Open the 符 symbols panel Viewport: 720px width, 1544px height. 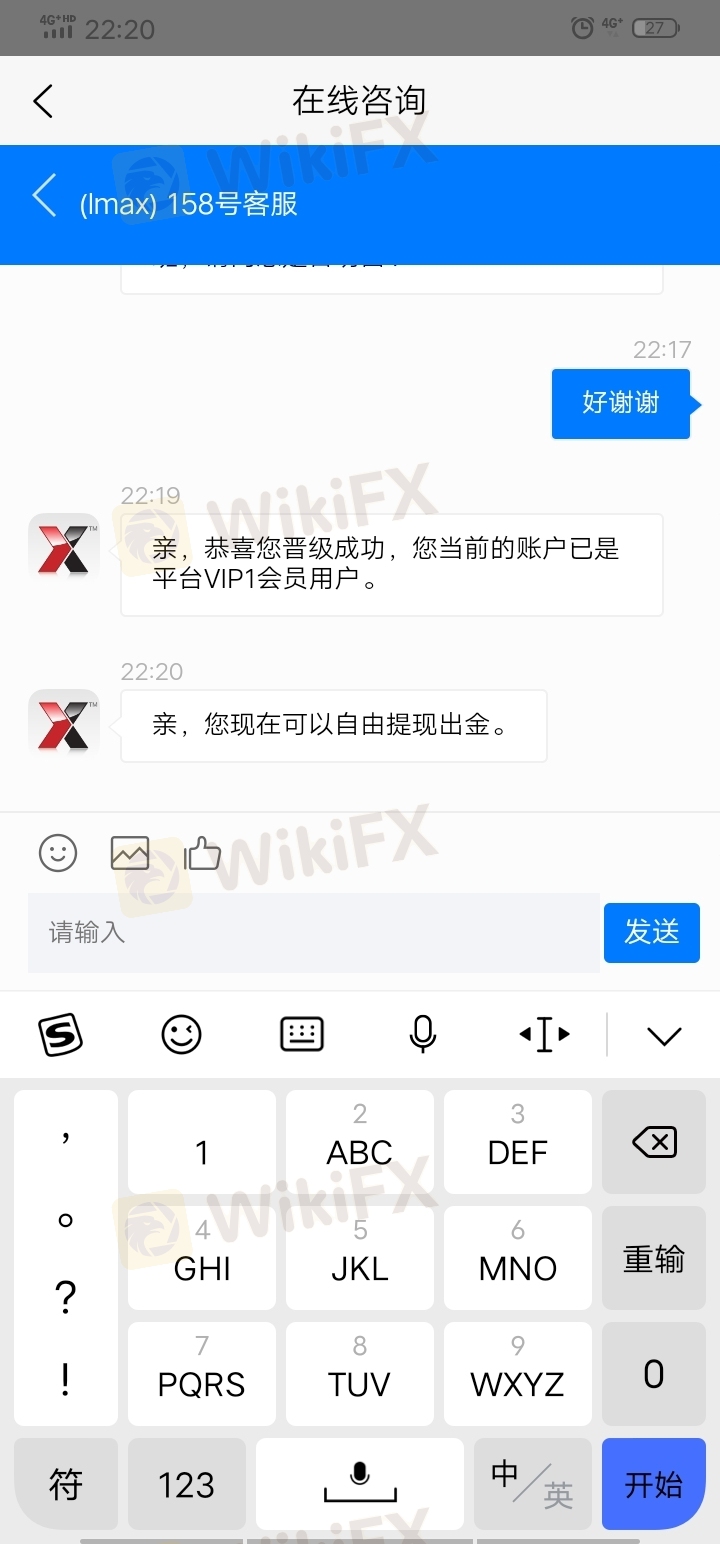[66, 1484]
